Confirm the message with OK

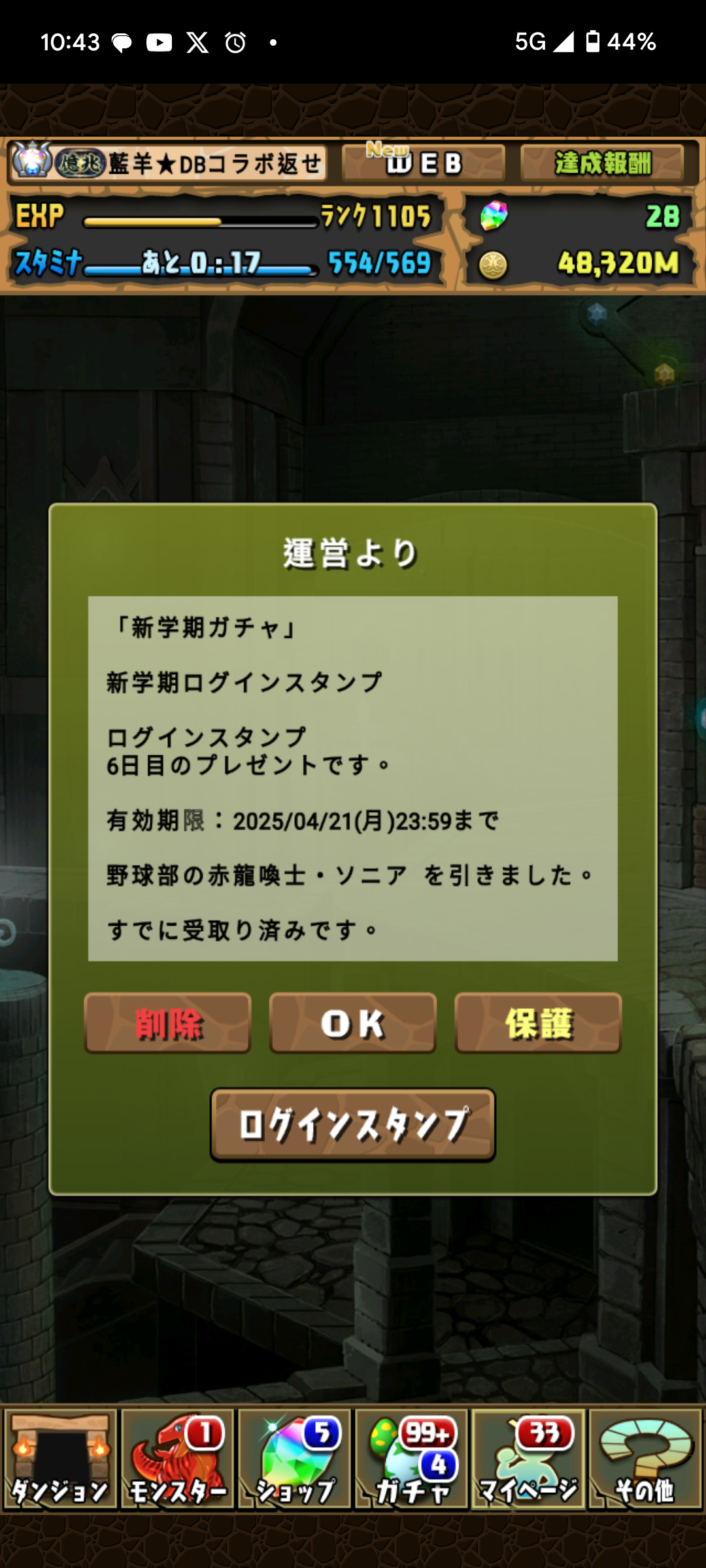pyautogui.click(x=353, y=1022)
